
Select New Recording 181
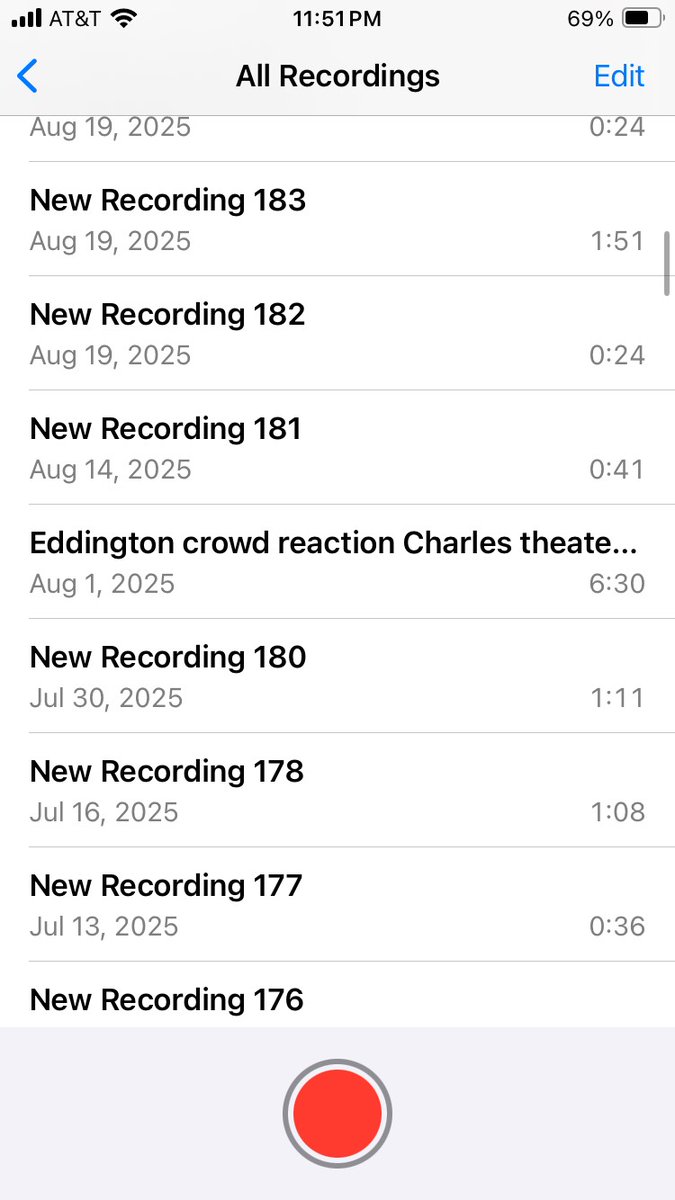click(337, 447)
